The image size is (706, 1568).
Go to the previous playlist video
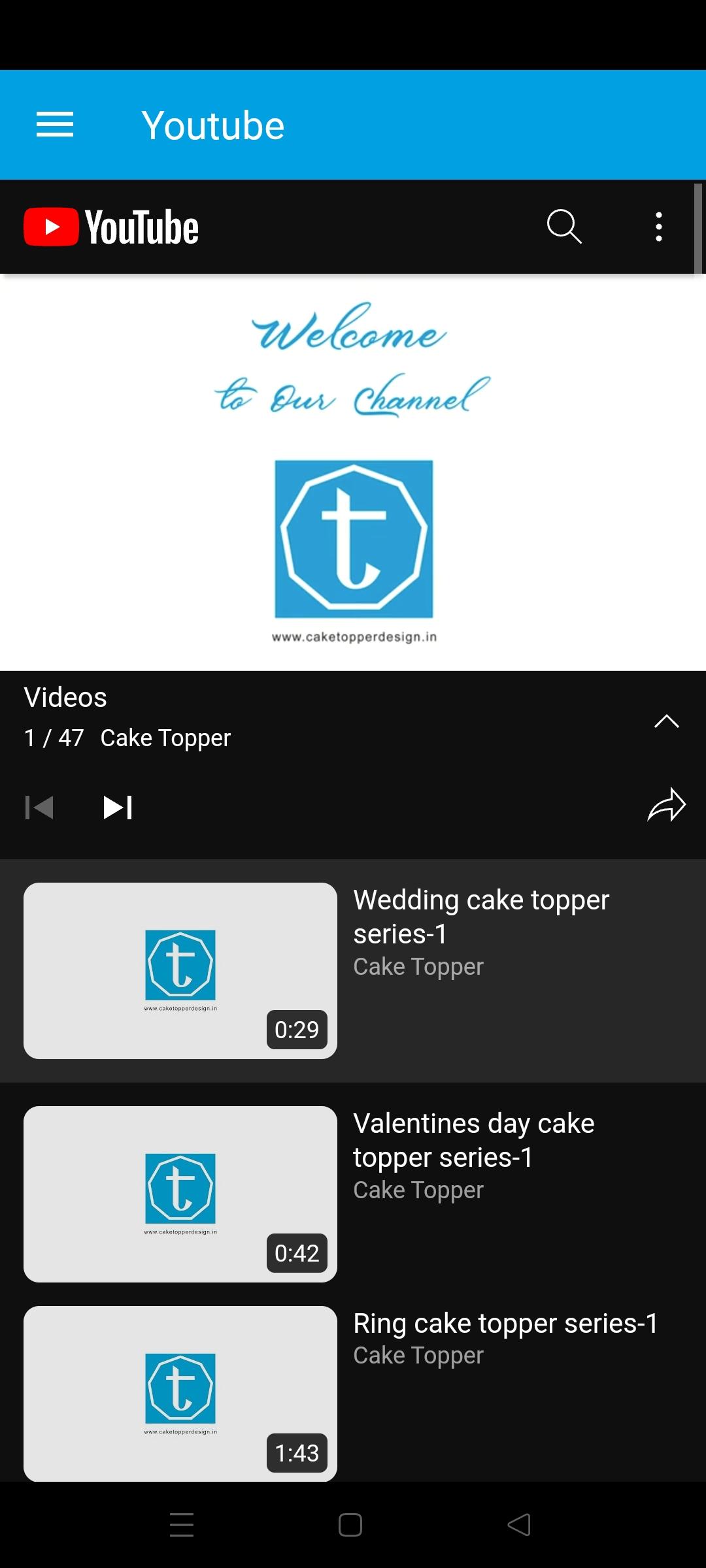pyautogui.click(x=39, y=808)
